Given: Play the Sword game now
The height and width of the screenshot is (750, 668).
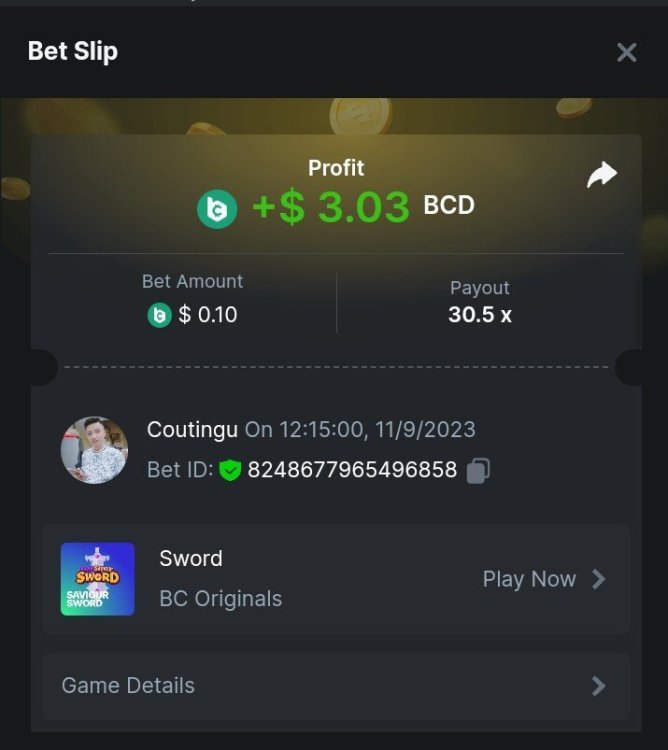Looking at the screenshot, I should click(x=543, y=579).
